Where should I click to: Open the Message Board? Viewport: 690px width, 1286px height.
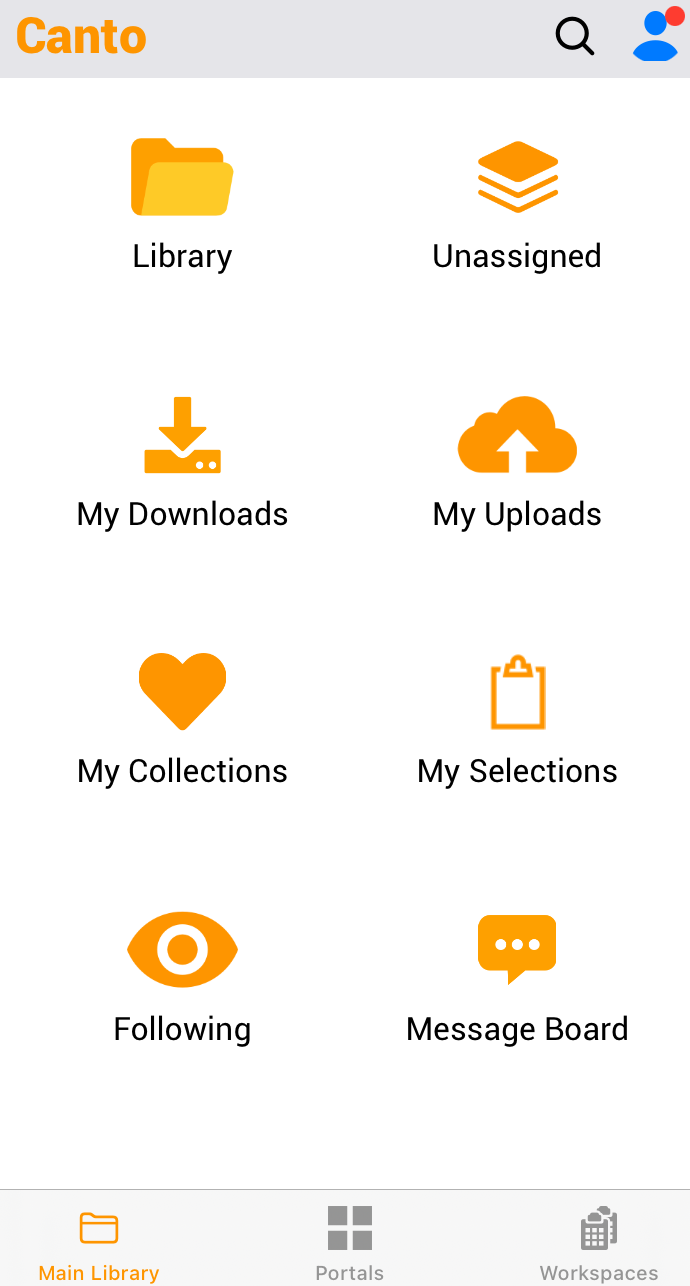point(517,978)
